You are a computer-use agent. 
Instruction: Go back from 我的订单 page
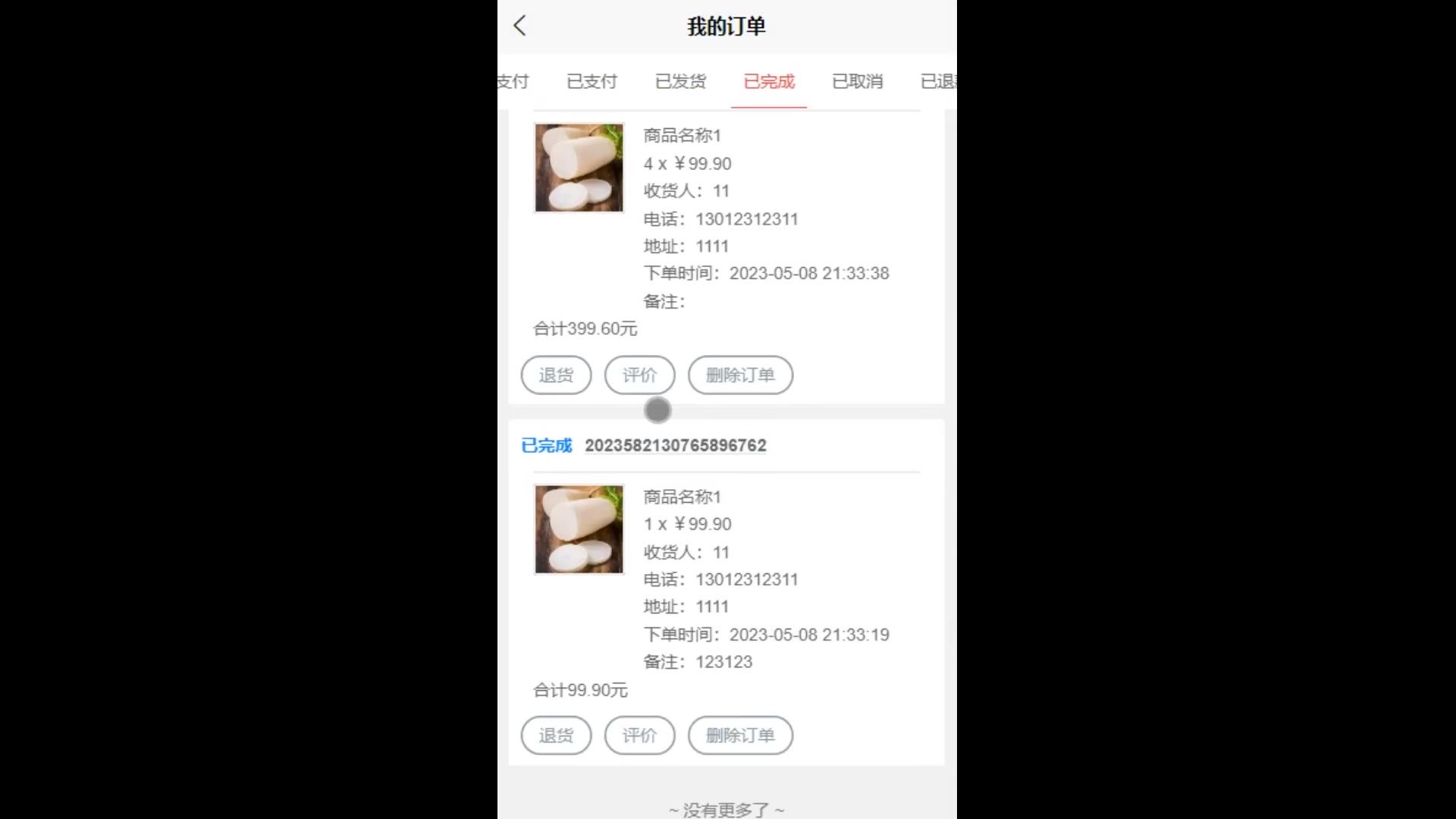[x=520, y=26]
